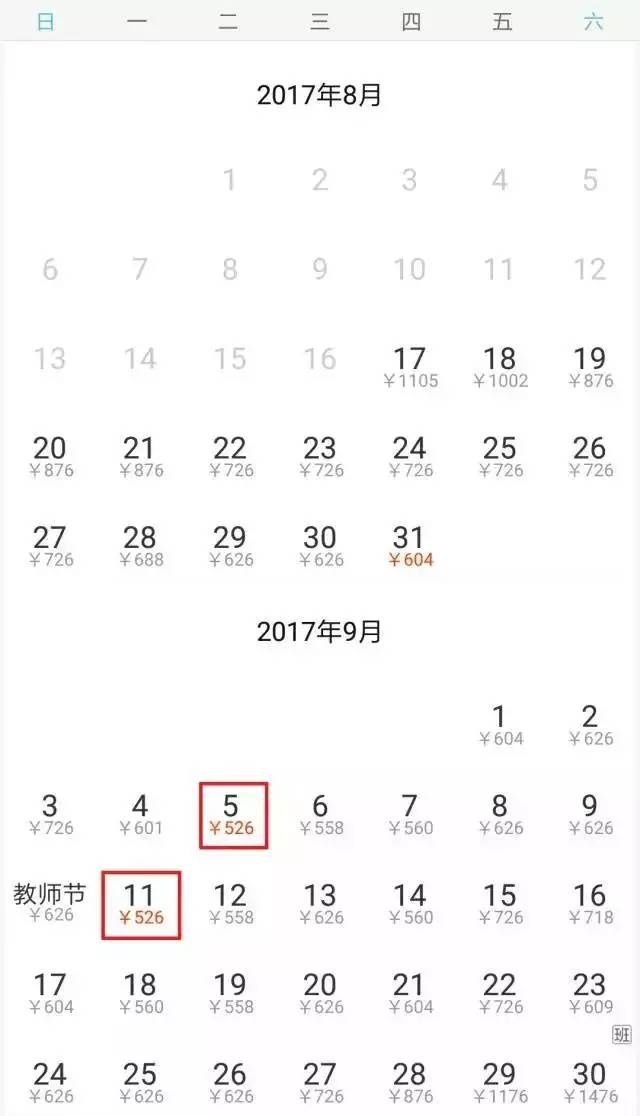640x1116 pixels.
Task: Tap August 31 lowest fare ¥604
Action: [x=410, y=546]
